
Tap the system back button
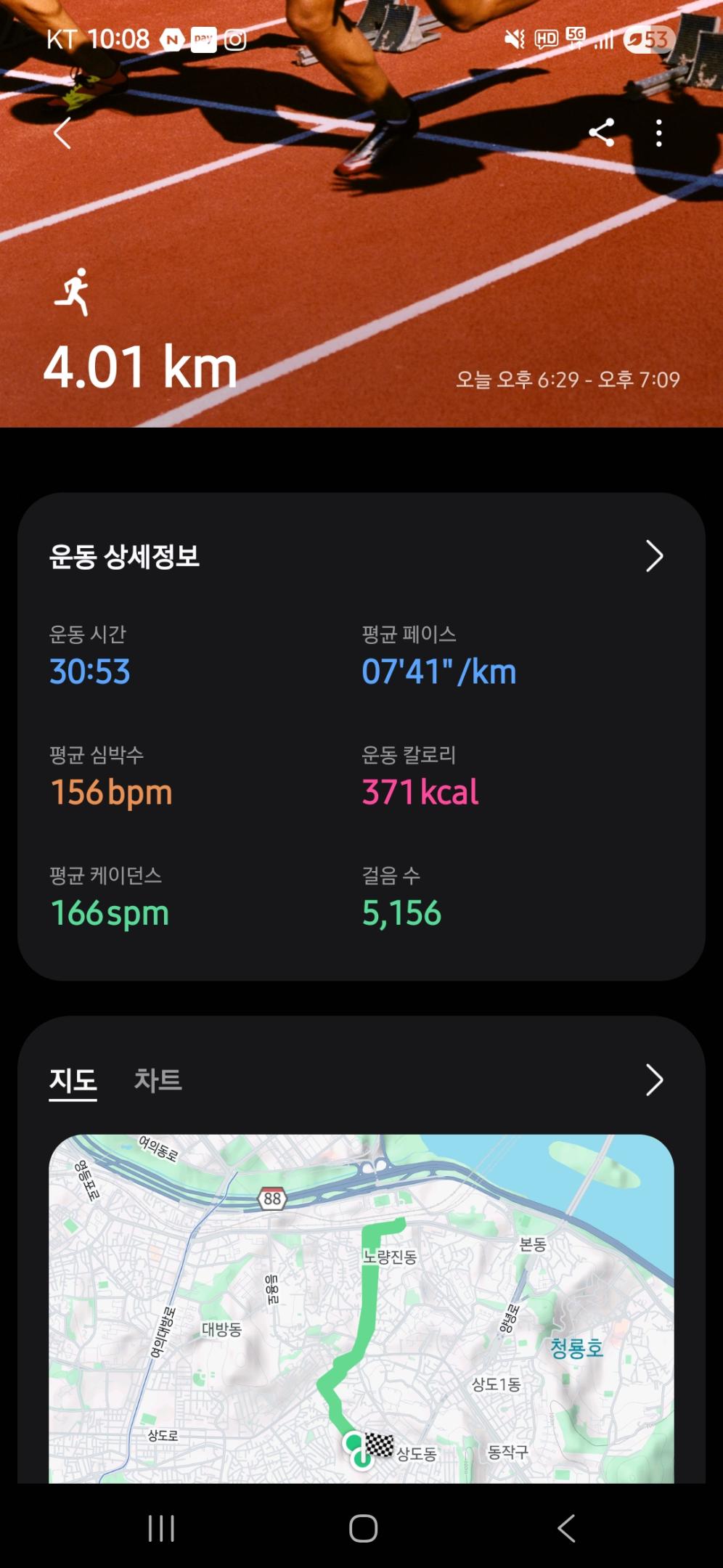[x=566, y=1528]
